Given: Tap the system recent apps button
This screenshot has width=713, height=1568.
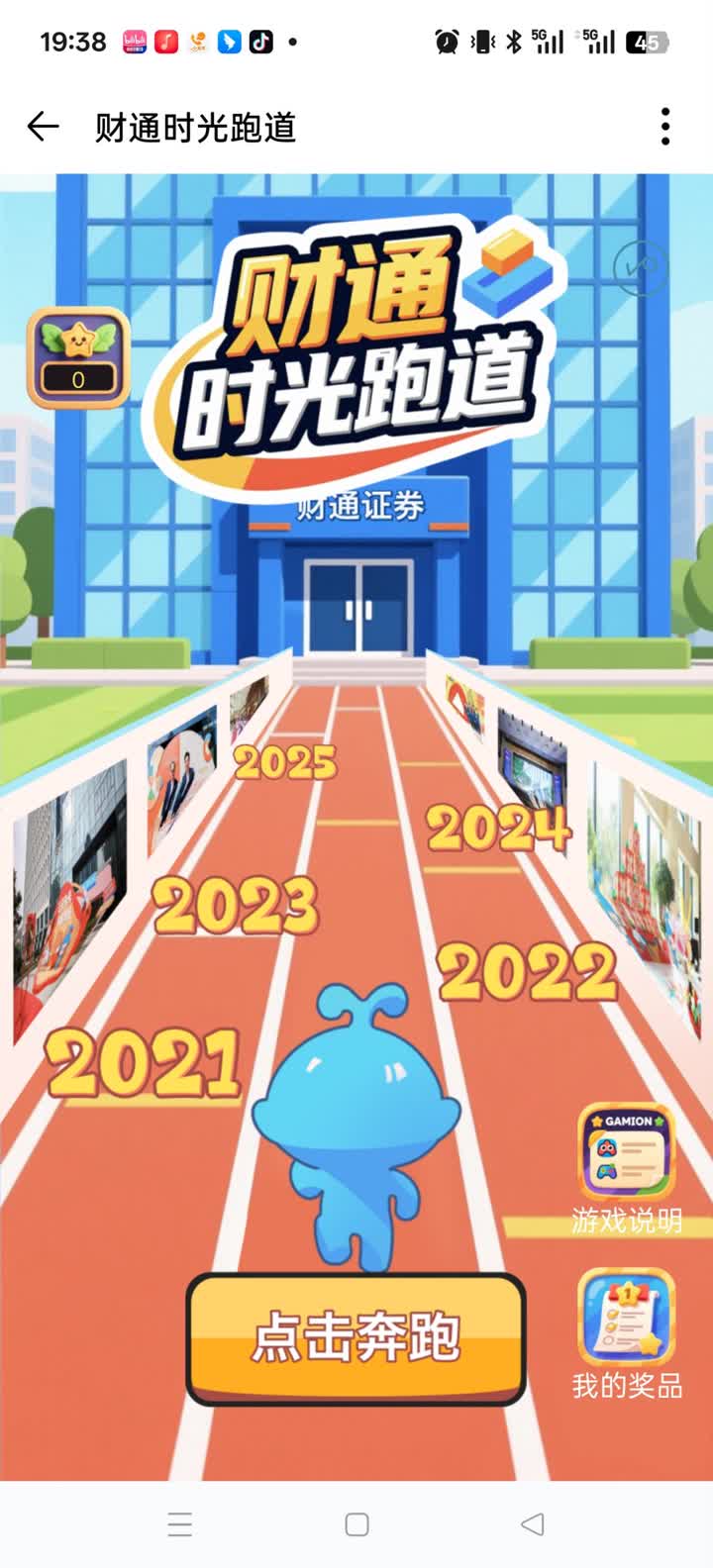Looking at the screenshot, I should (x=179, y=1524).
